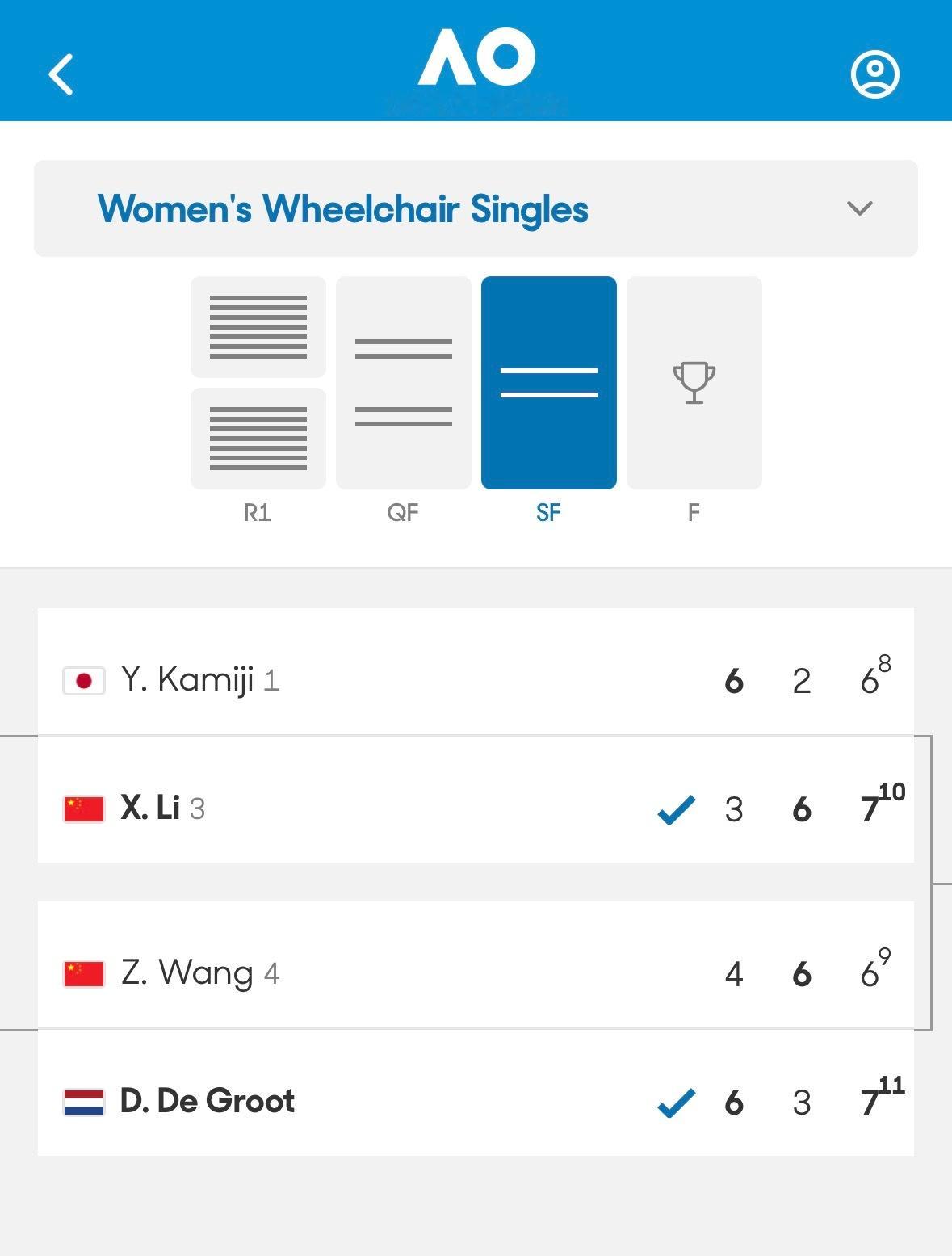Tap the Japan flag beside Y. Kamiji
Image resolution: width=952 pixels, height=1256 pixels.
[x=84, y=680]
